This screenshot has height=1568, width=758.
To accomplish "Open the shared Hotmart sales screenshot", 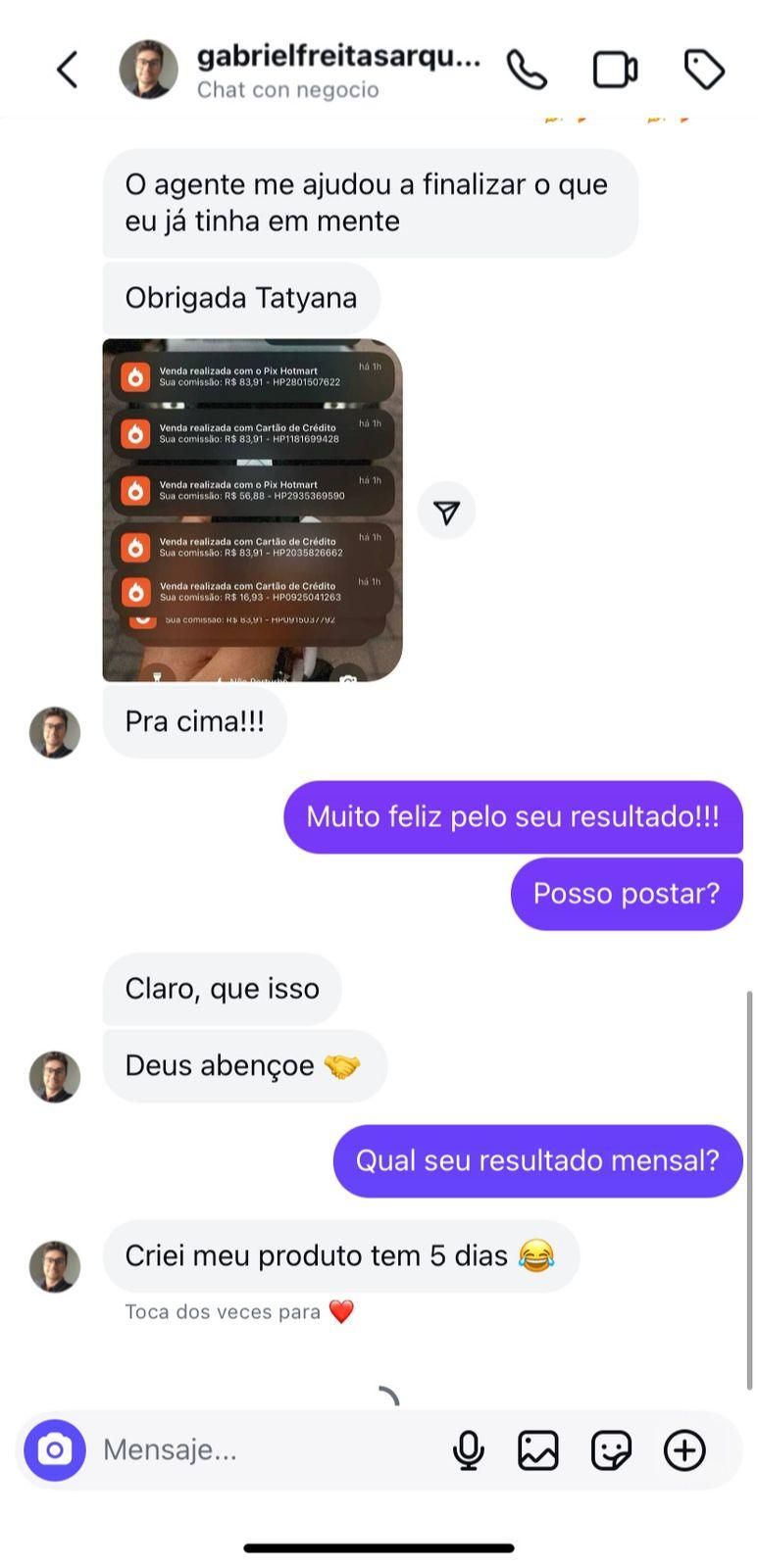I will pyautogui.click(x=252, y=510).
